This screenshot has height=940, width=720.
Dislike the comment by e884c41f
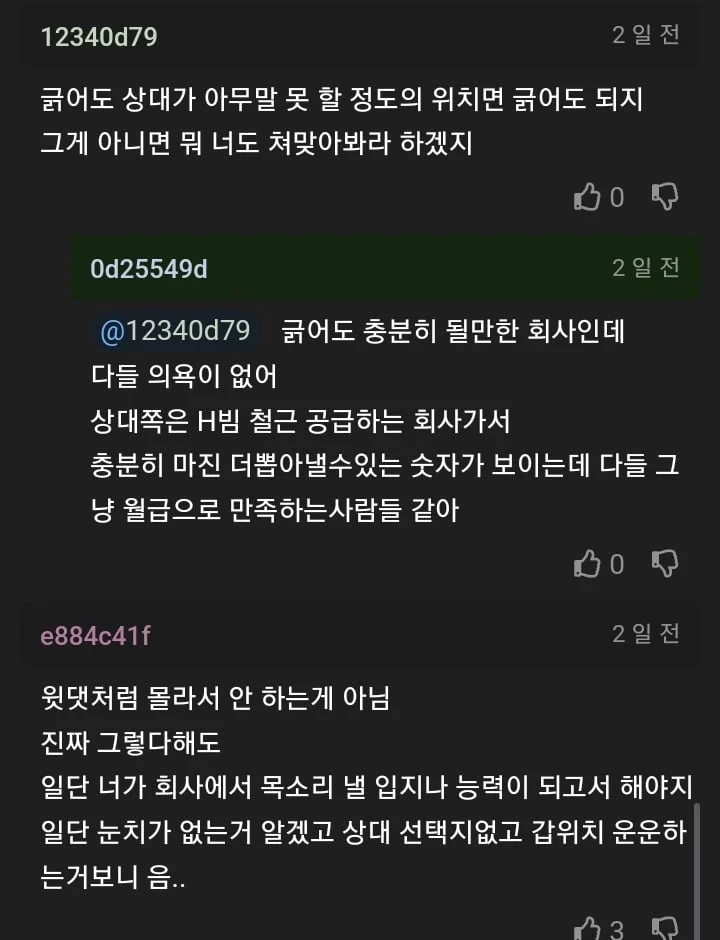665,928
